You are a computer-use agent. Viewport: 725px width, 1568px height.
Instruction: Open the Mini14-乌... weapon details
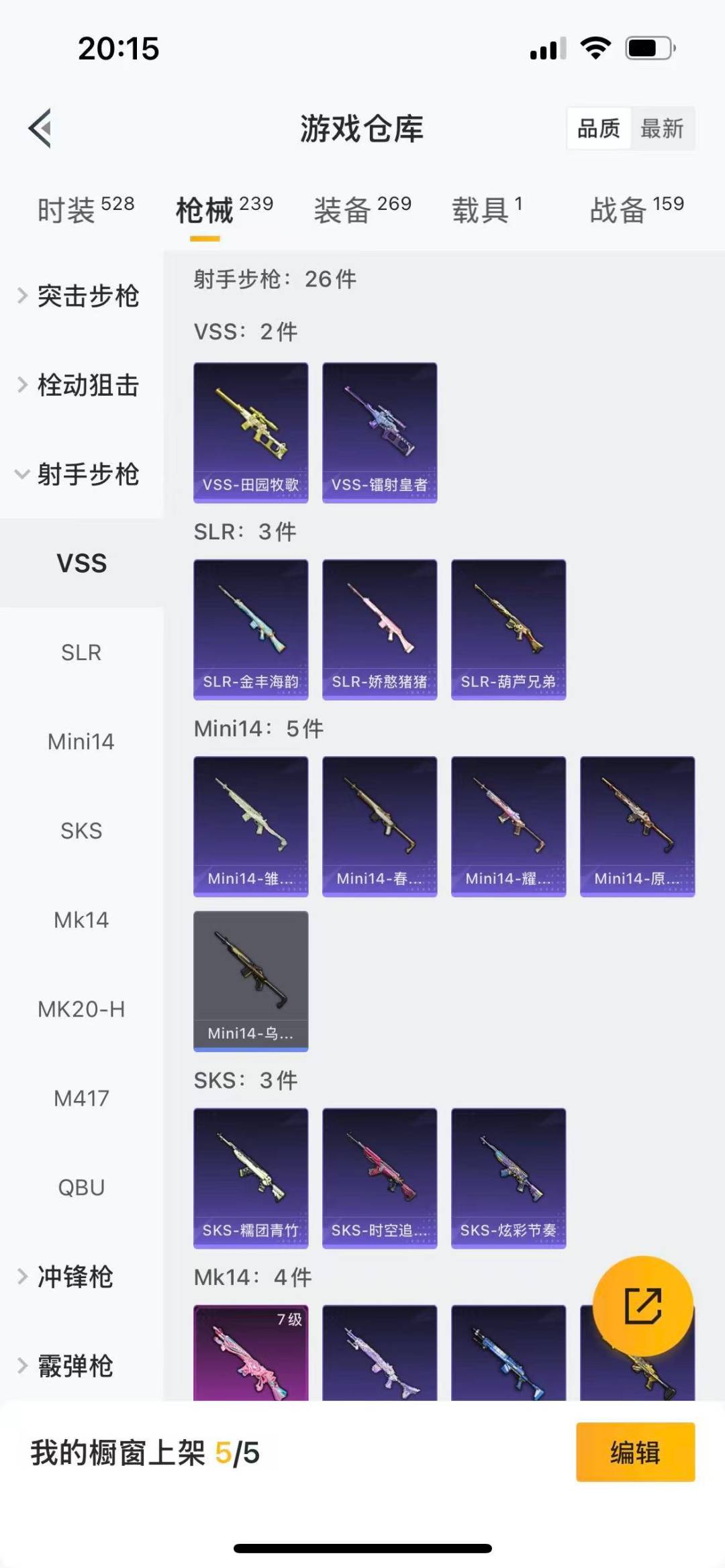250,981
